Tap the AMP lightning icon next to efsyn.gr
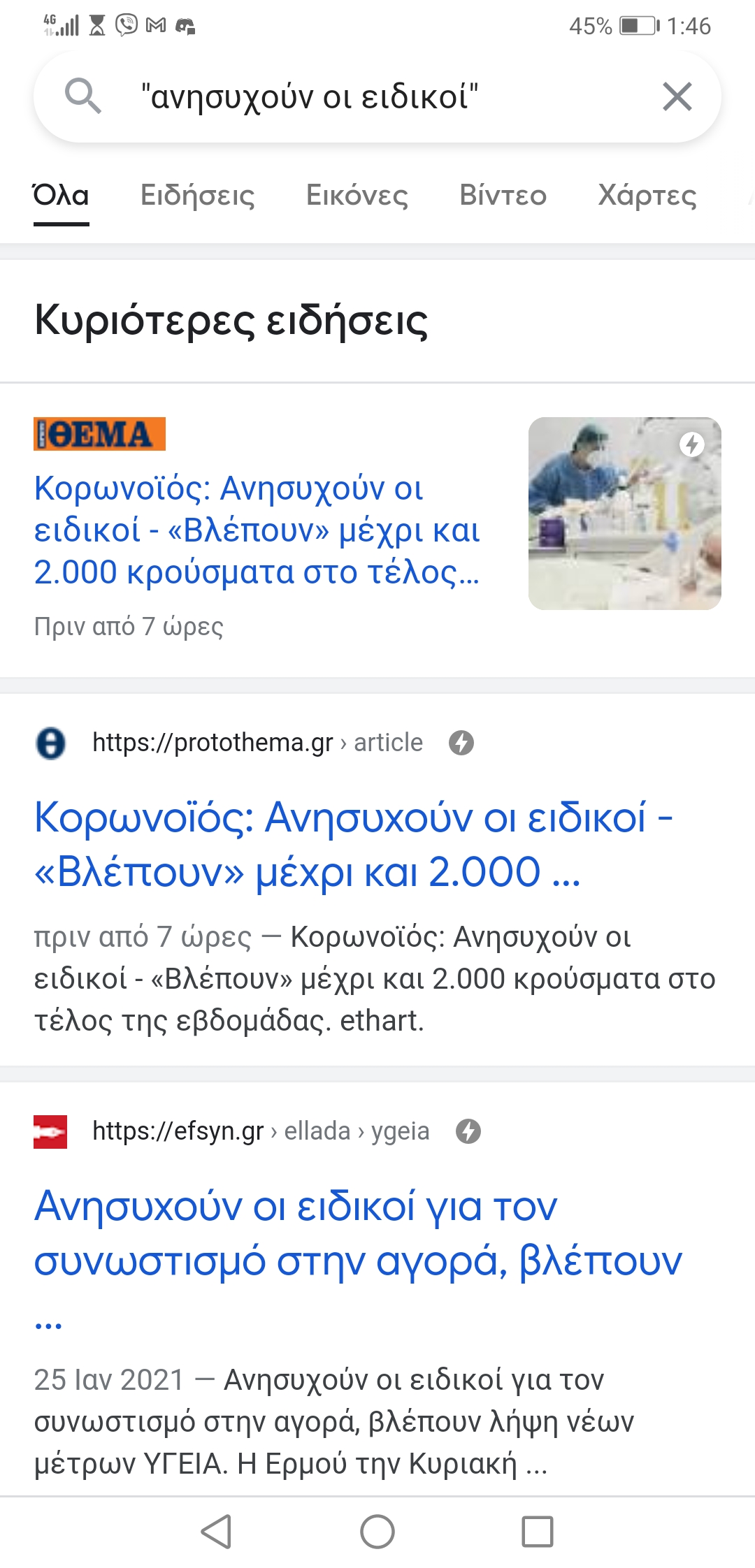Screen dimensions: 755x1568 tap(468, 1131)
